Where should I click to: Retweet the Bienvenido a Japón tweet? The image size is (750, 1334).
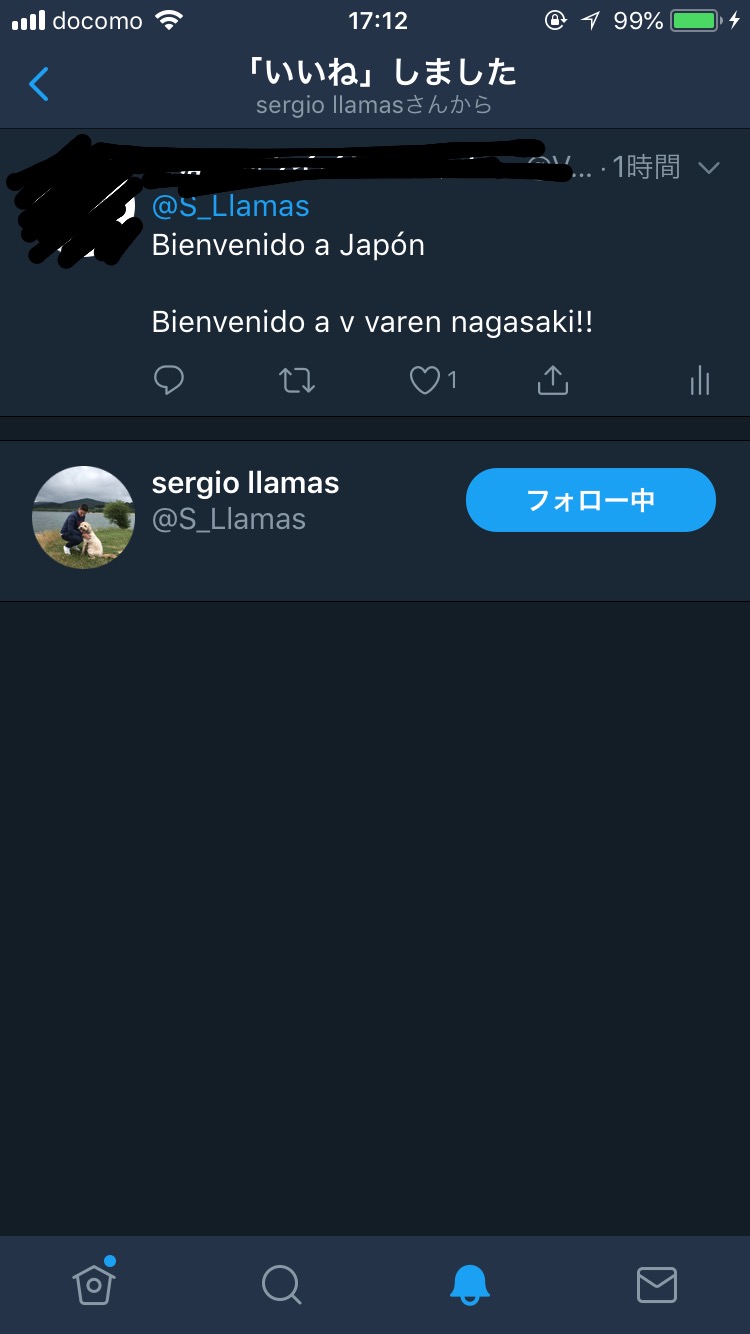pos(297,380)
